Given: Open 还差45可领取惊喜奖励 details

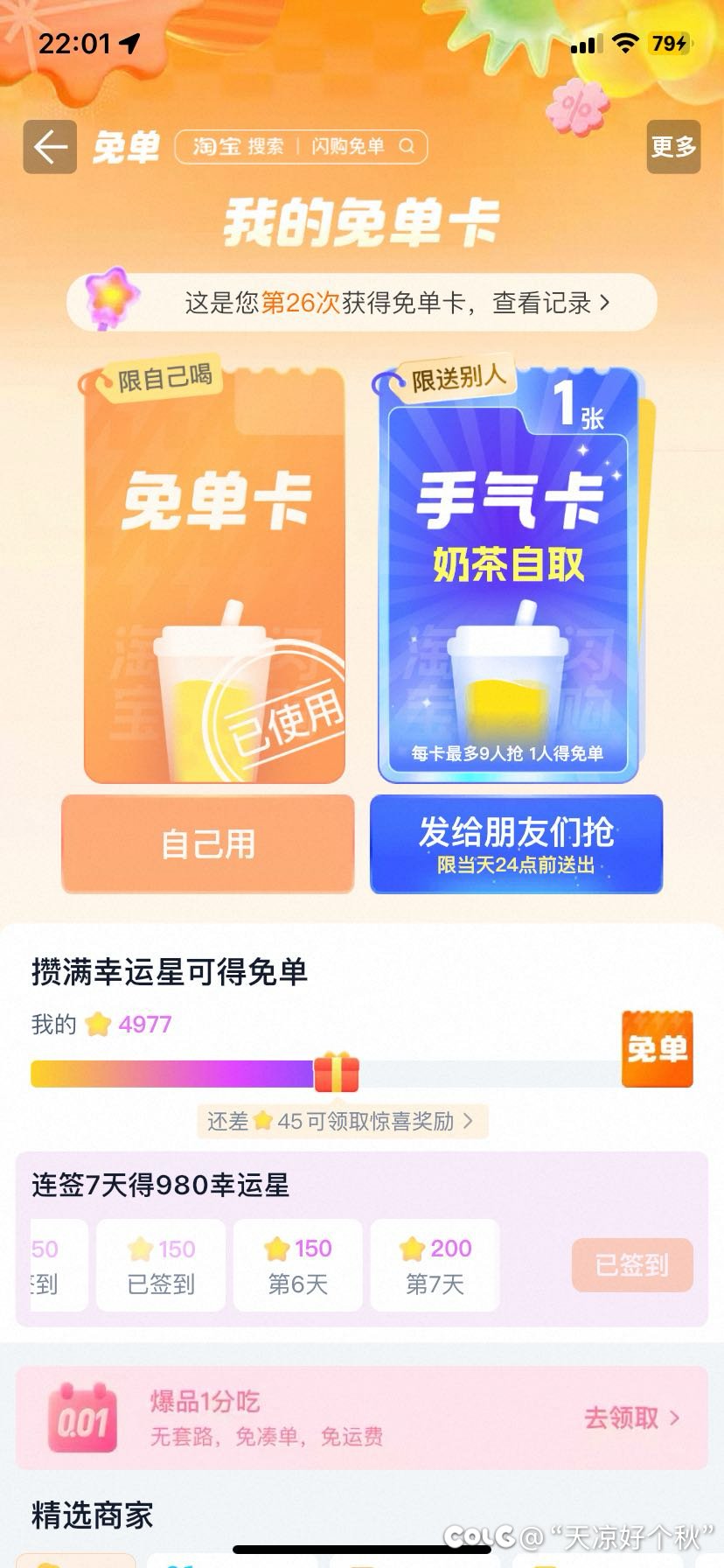Looking at the screenshot, I should tap(341, 1120).
